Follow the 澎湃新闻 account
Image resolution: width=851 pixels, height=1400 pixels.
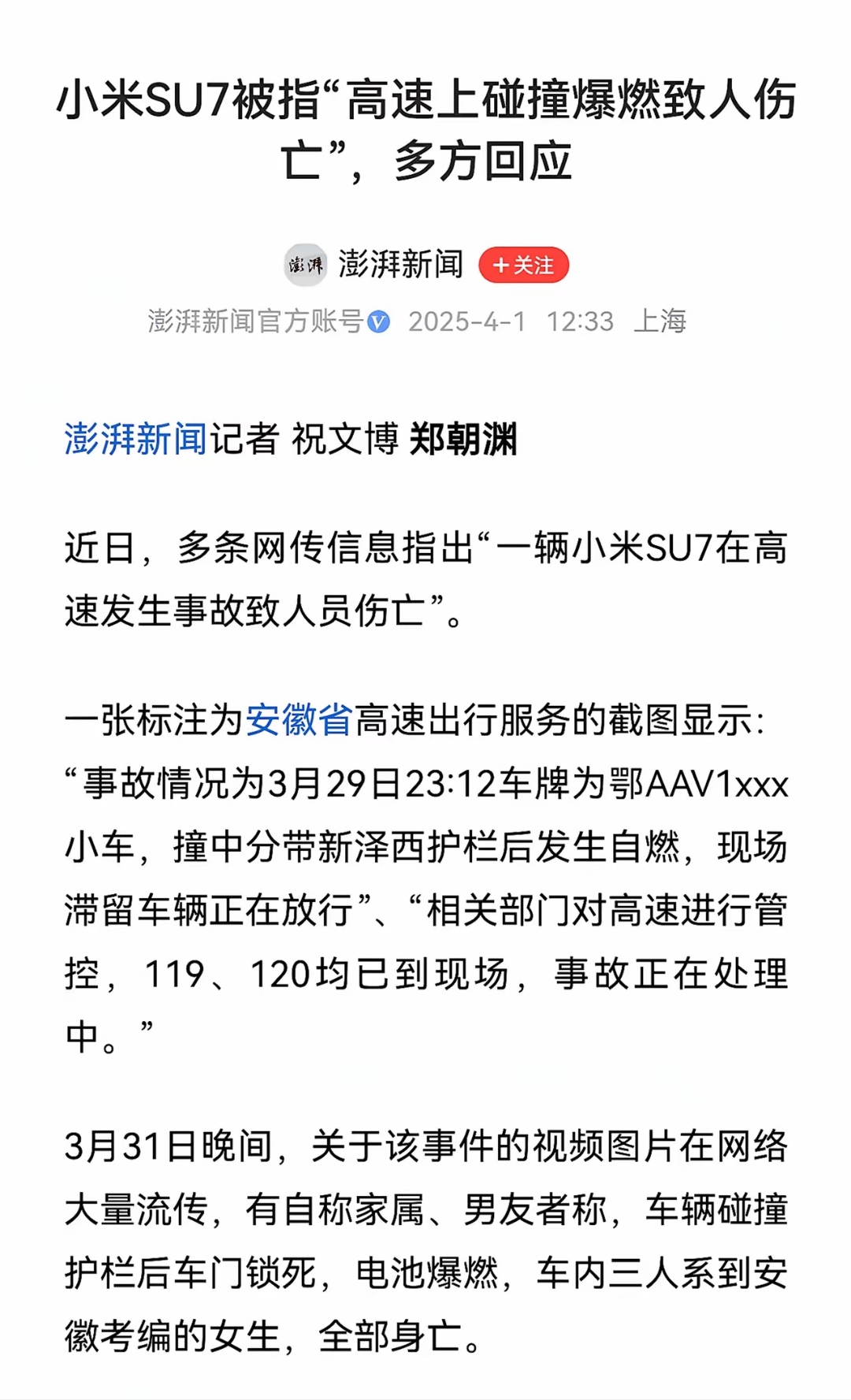tap(523, 266)
